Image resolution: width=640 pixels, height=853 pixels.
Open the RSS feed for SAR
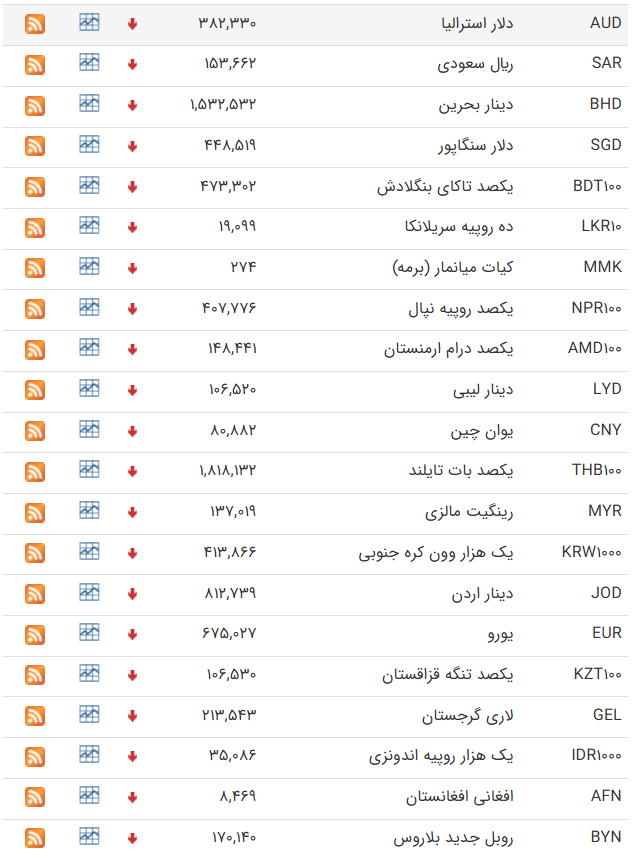pos(35,65)
